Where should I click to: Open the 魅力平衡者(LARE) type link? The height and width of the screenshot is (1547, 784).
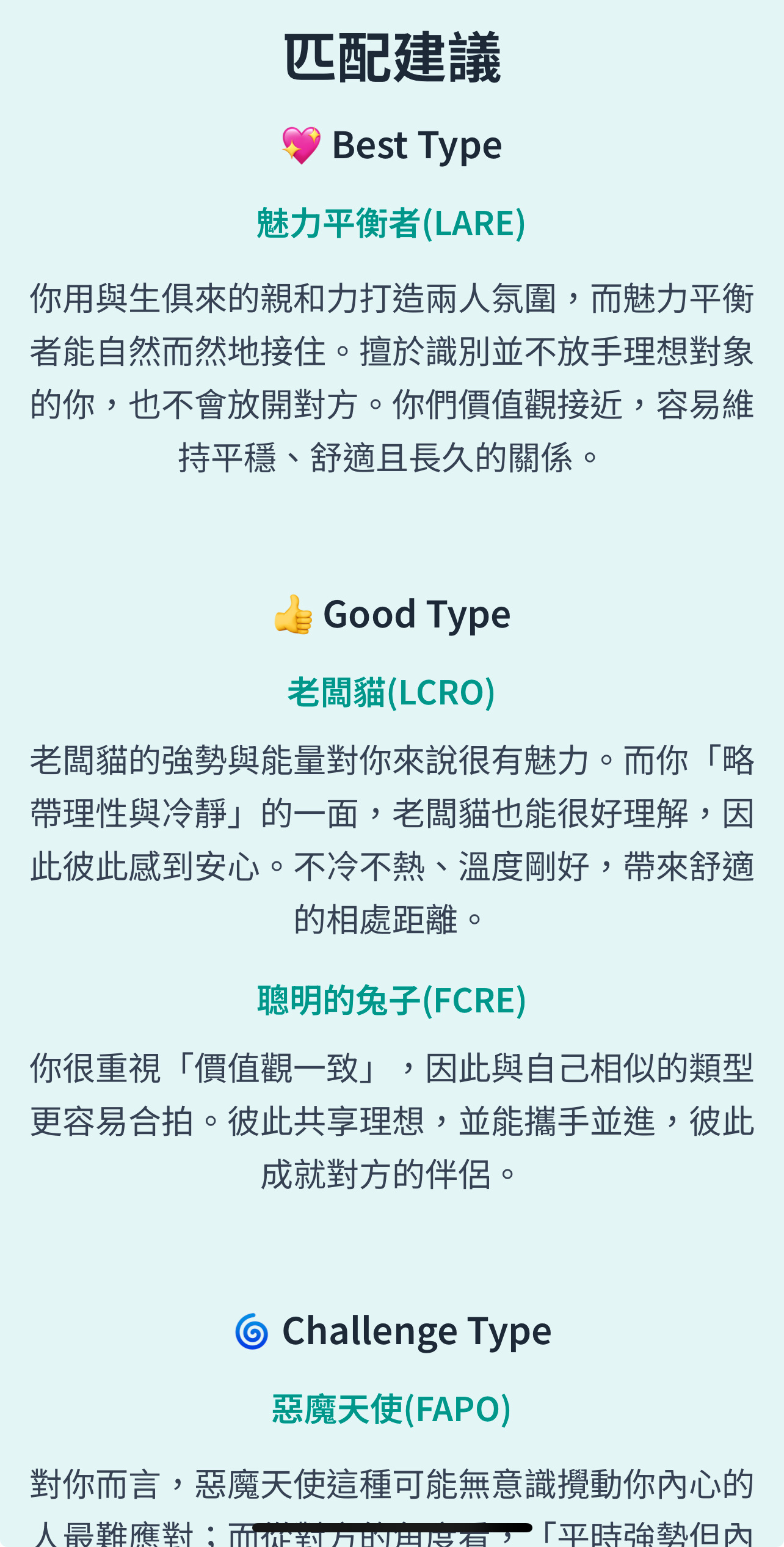pos(391,224)
